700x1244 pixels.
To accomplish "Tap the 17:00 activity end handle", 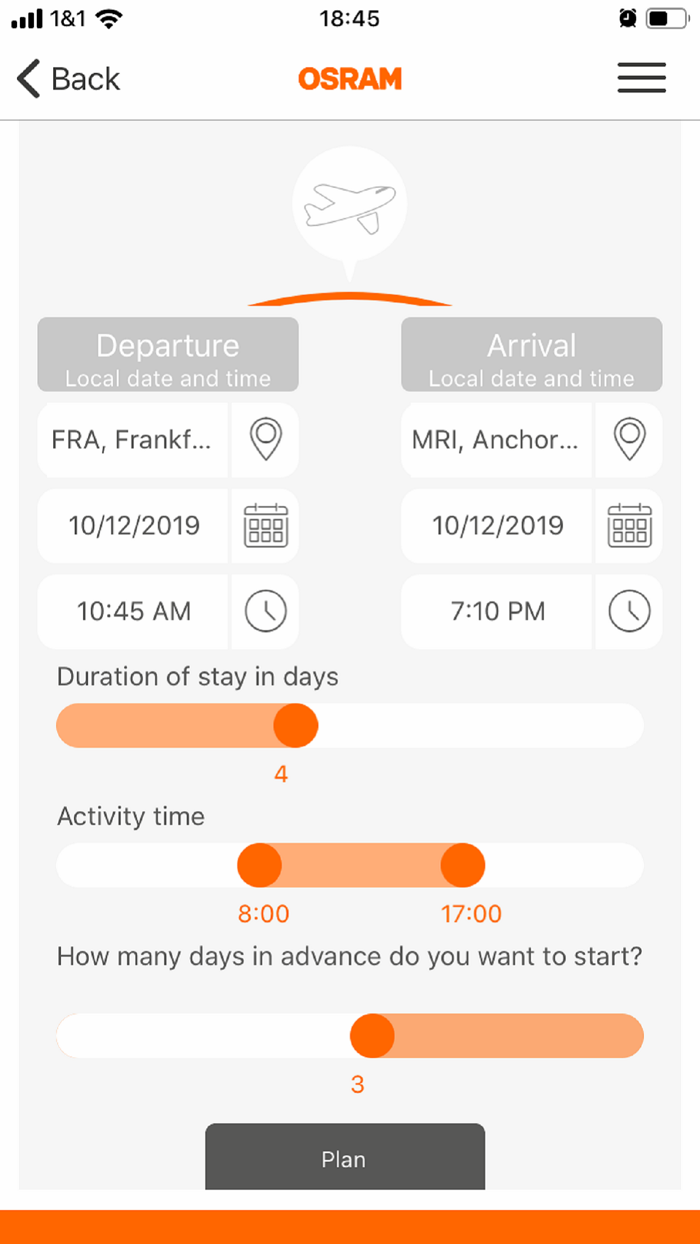I will 463,865.
